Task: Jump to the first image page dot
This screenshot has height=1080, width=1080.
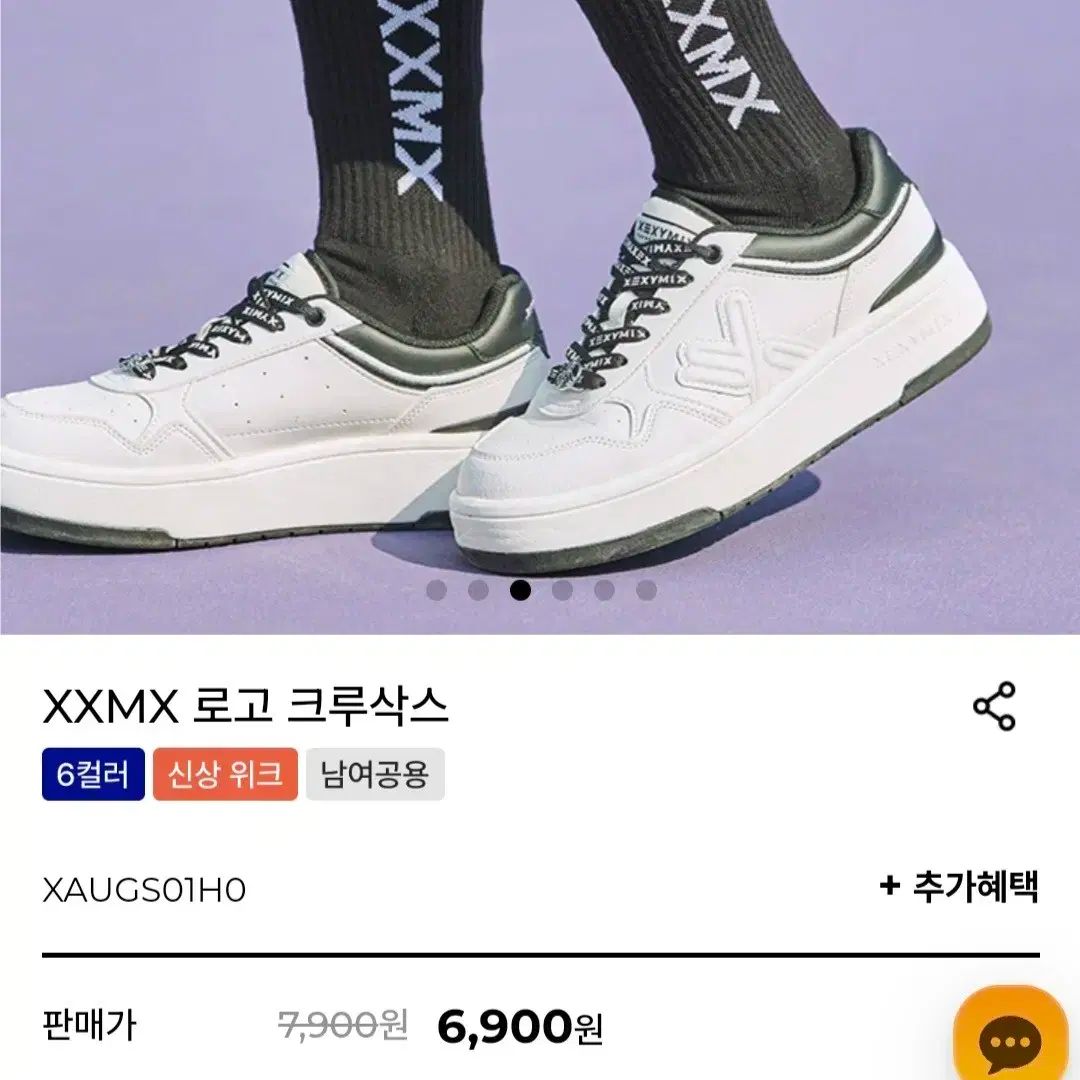Action: (436, 590)
